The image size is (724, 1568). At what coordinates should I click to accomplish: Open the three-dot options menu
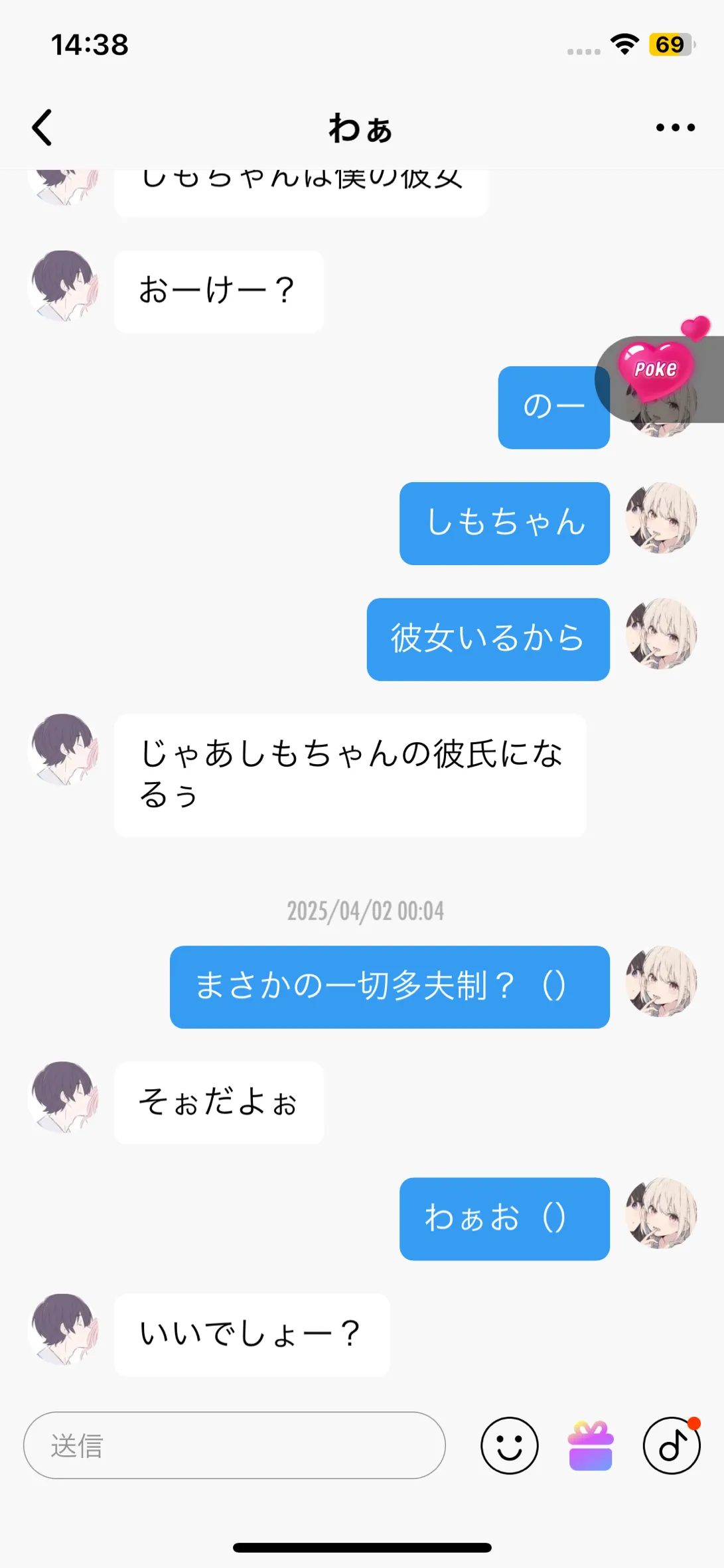tap(675, 127)
